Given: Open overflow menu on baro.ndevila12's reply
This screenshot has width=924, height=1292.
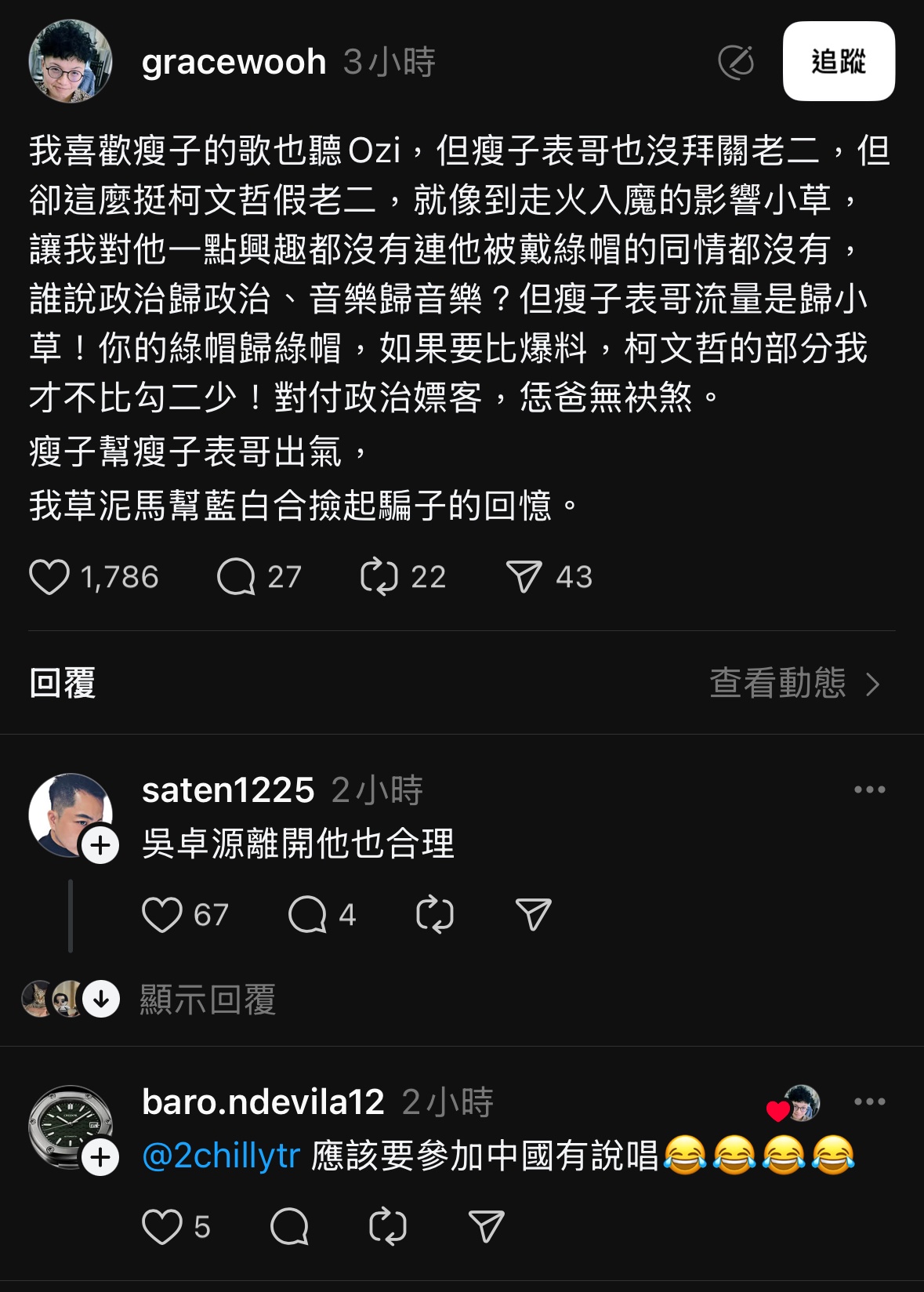Looking at the screenshot, I should (x=869, y=1101).
